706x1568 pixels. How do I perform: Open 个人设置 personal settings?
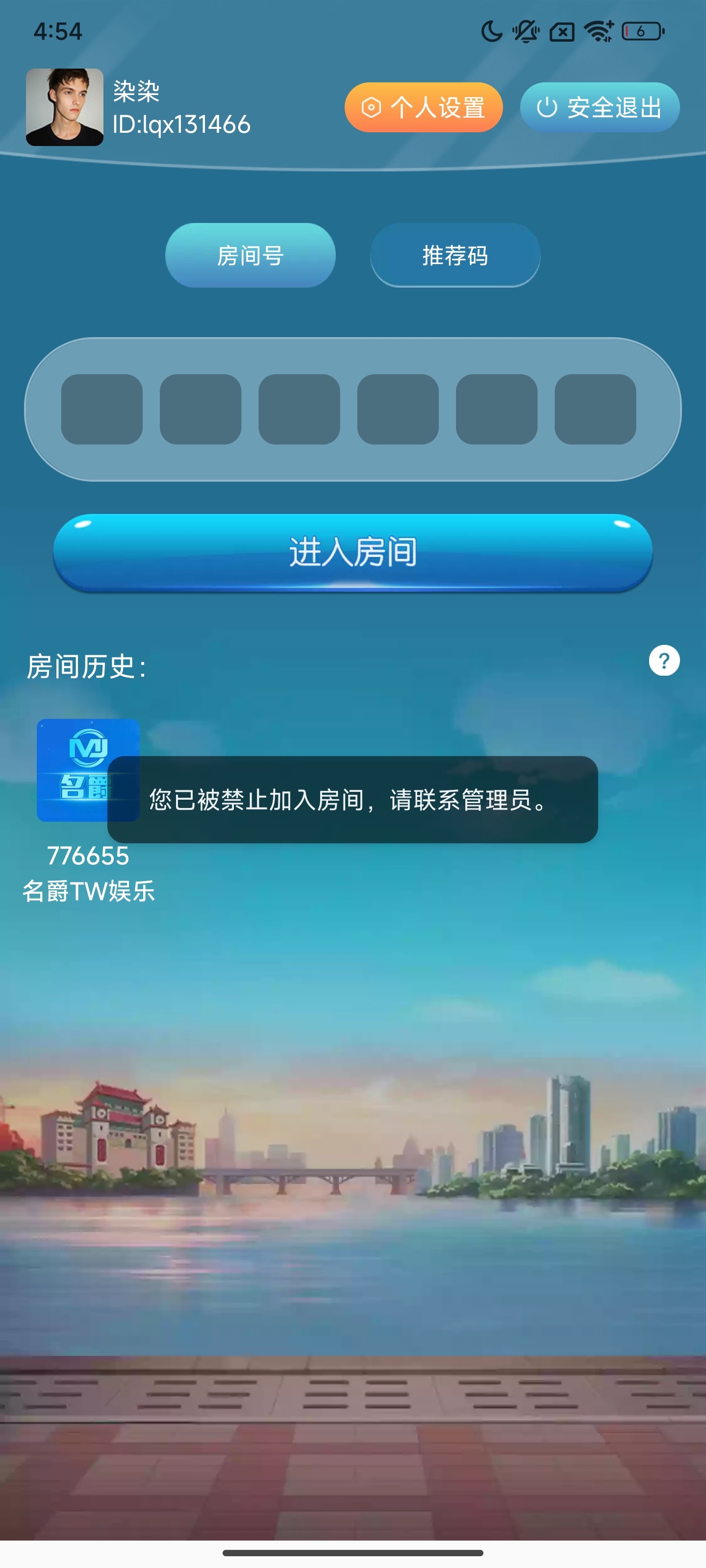click(424, 107)
